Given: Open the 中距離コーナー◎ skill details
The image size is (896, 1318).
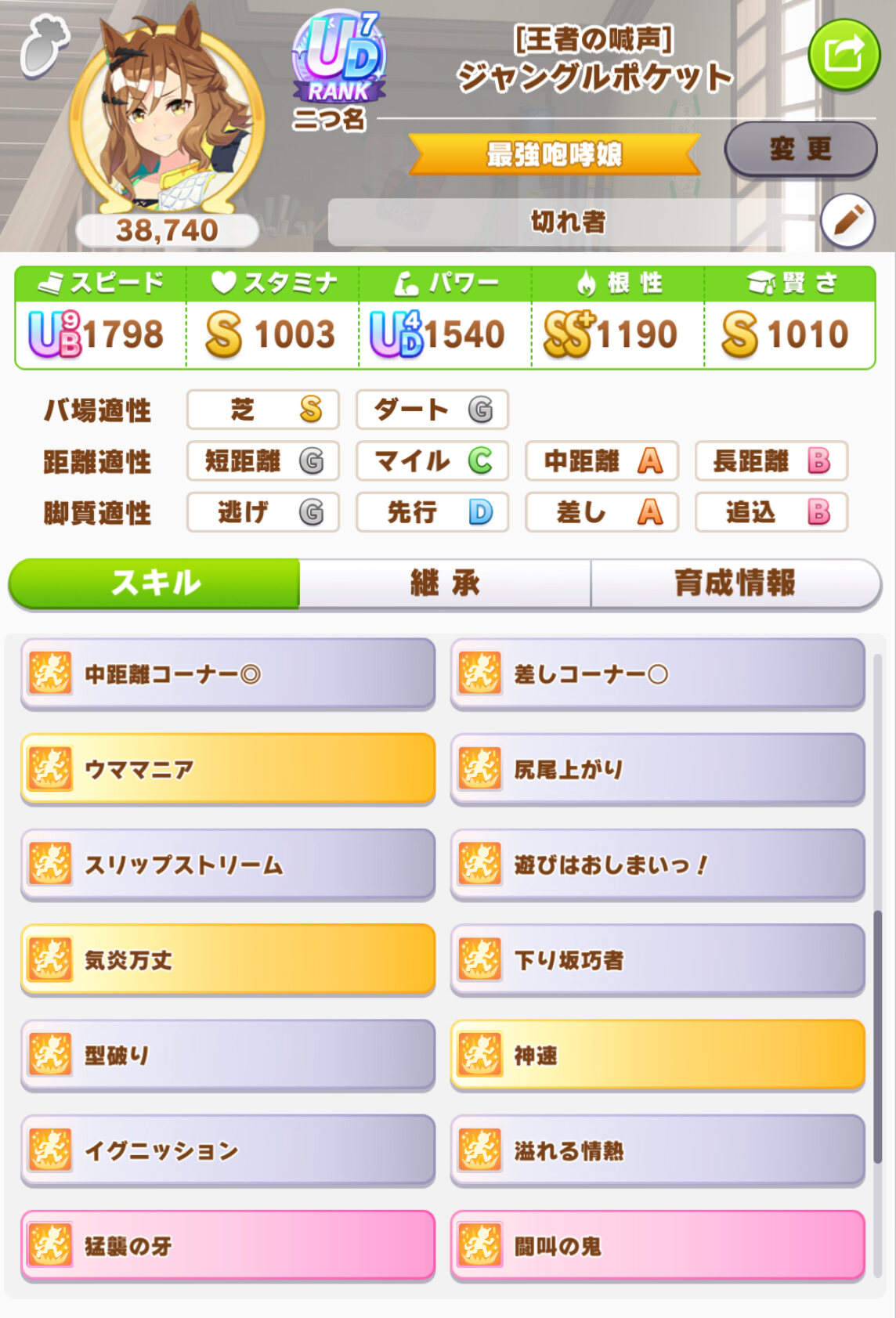Looking at the screenshot, I should point(228,674).
